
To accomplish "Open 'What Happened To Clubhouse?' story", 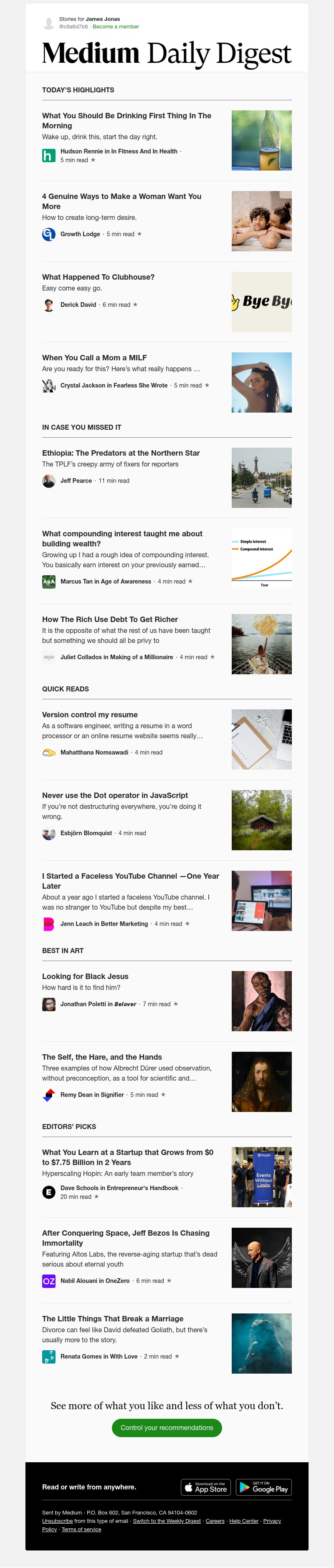I will coord(98,277).
